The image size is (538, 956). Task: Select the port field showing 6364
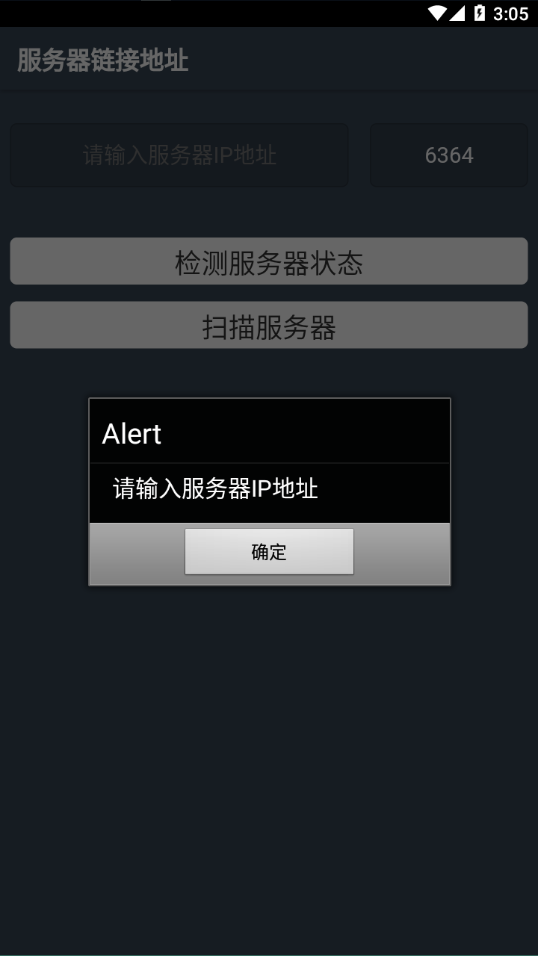(x=449, y=155)
